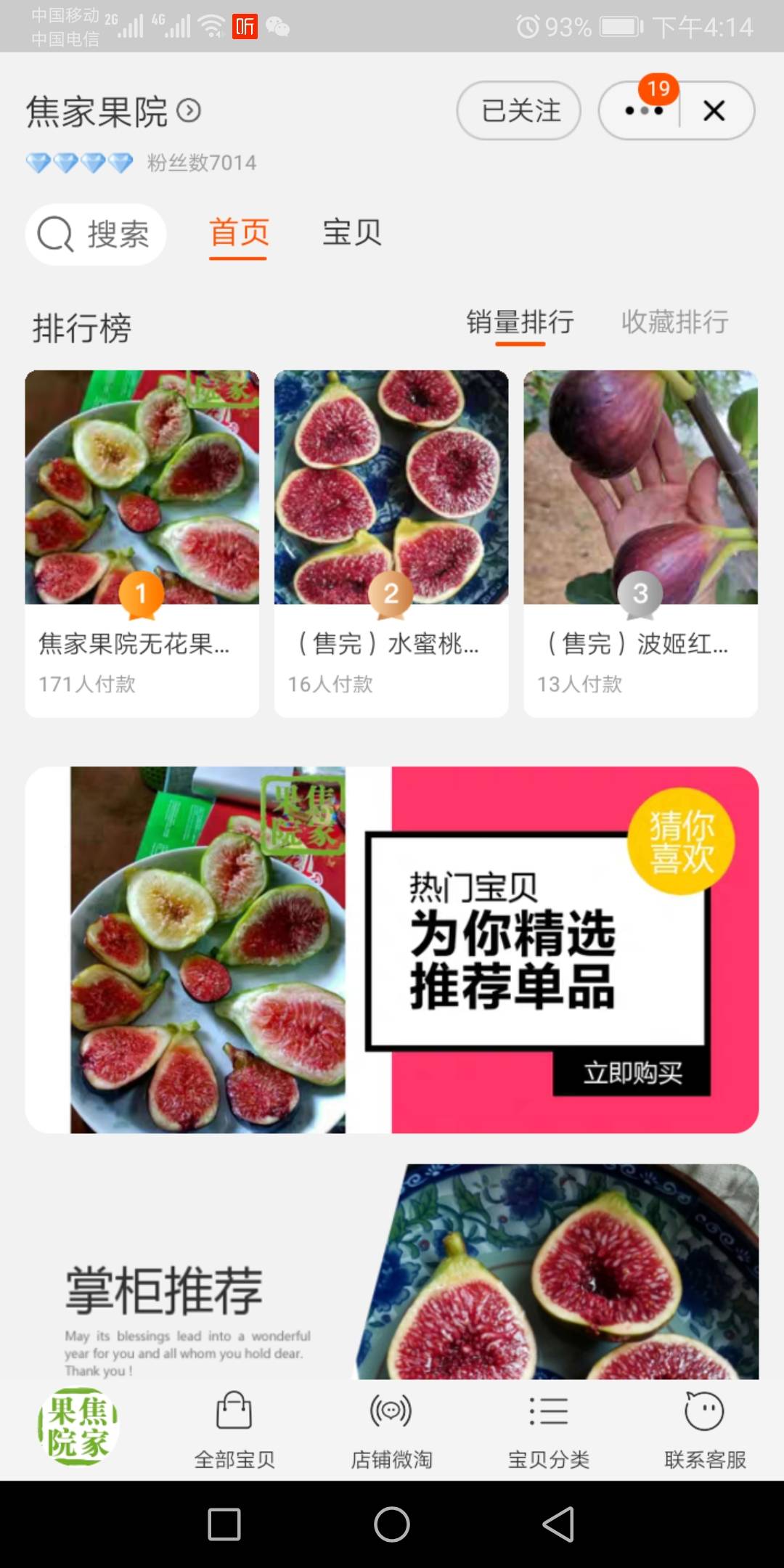The width and height of the screenshot is (784, 1568).
Task: Open the 焦家果院 shop details arrow
Action: [x=189, y=111]
